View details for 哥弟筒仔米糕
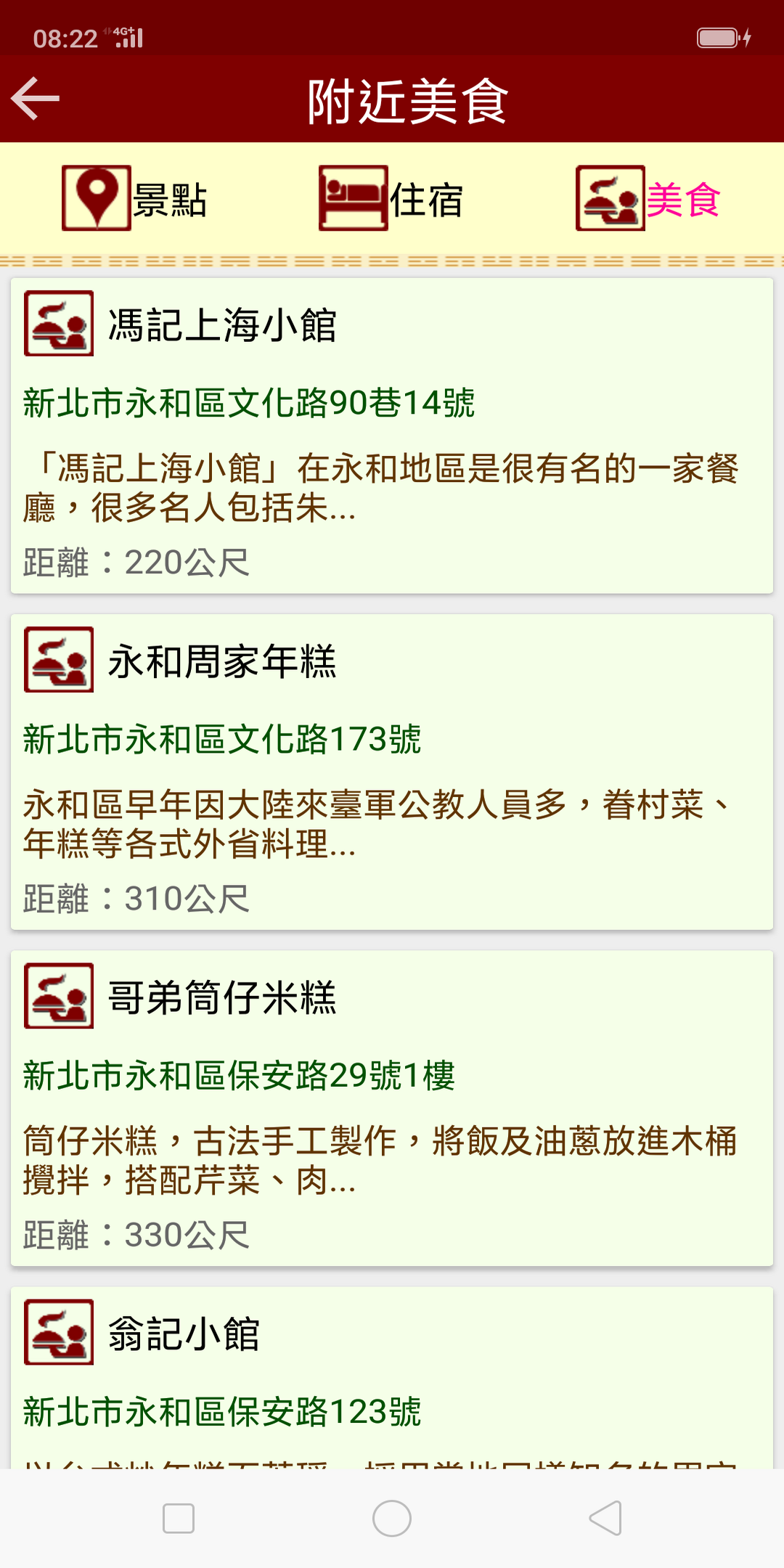This screenshot has height=1568, width=784. pos(392,1108)
